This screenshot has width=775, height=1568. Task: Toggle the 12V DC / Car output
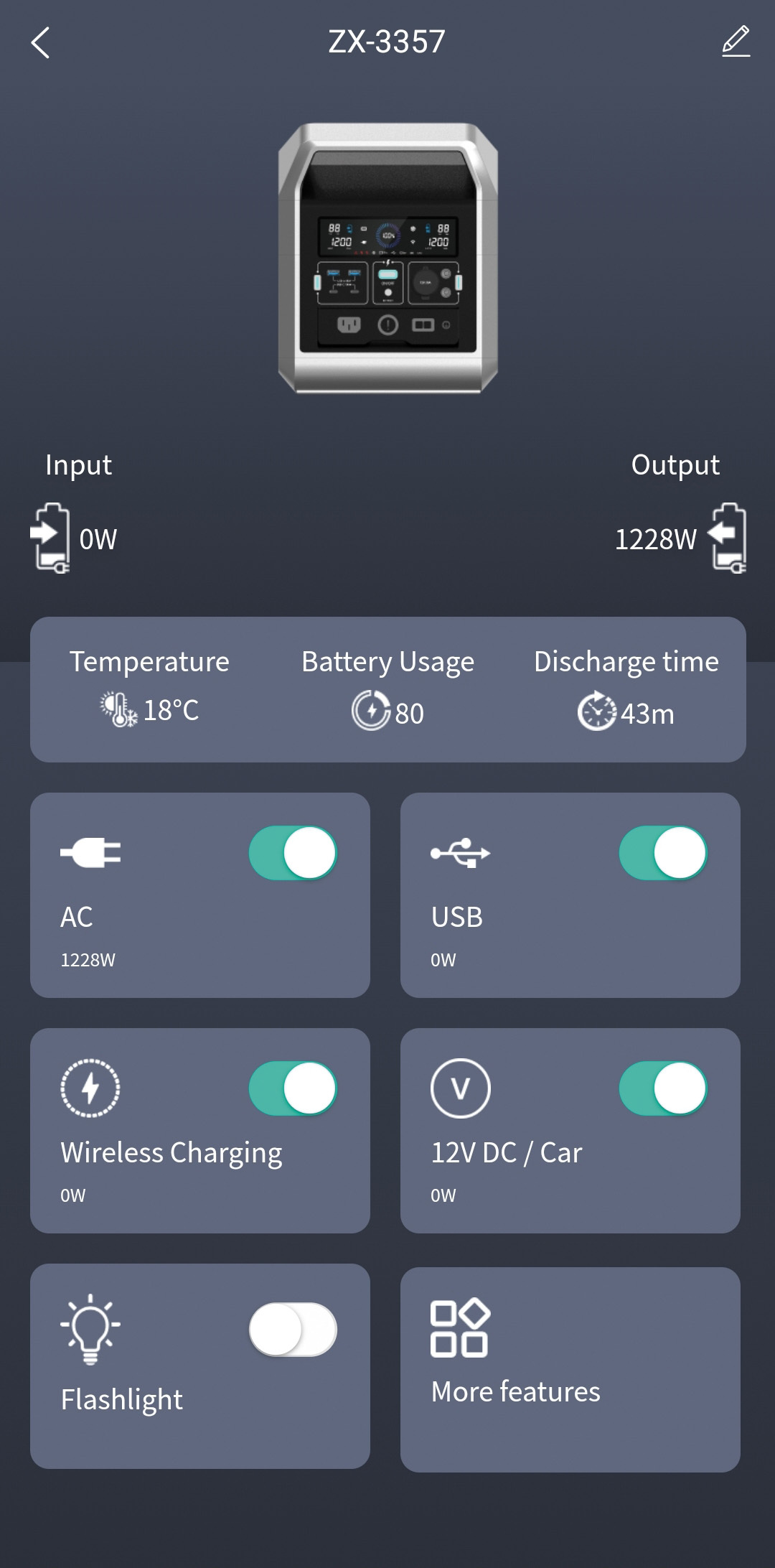point(663,1088)
